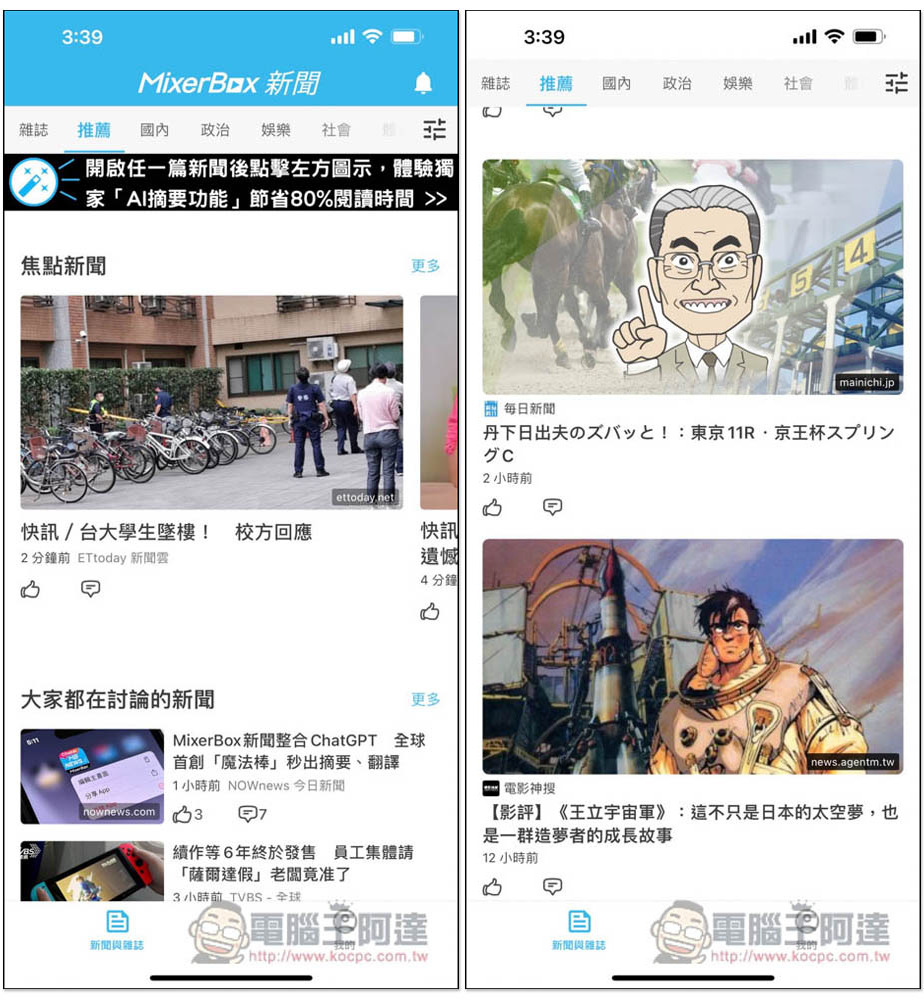Comment on the 台大學生墜樓 article

pyautogui.click(x=90, y=589)
